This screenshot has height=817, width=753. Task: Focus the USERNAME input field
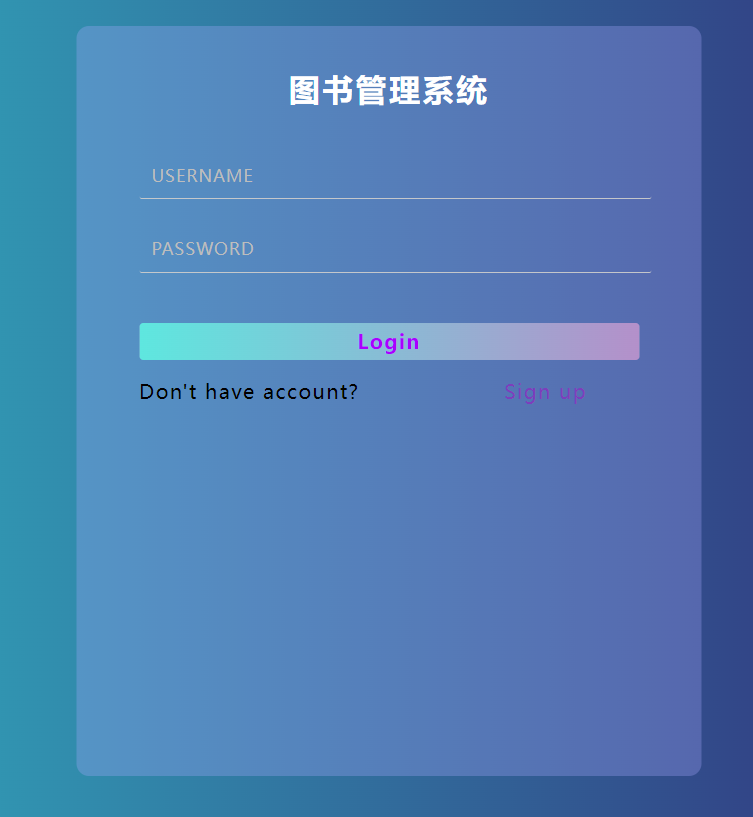pos(395,176)
